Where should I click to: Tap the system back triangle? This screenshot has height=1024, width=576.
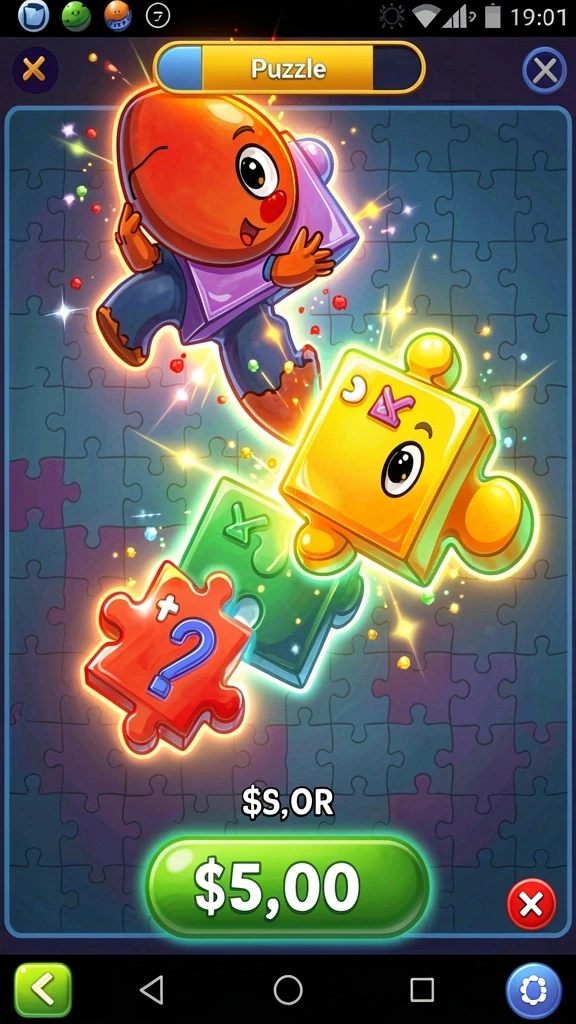coord(152,990)
